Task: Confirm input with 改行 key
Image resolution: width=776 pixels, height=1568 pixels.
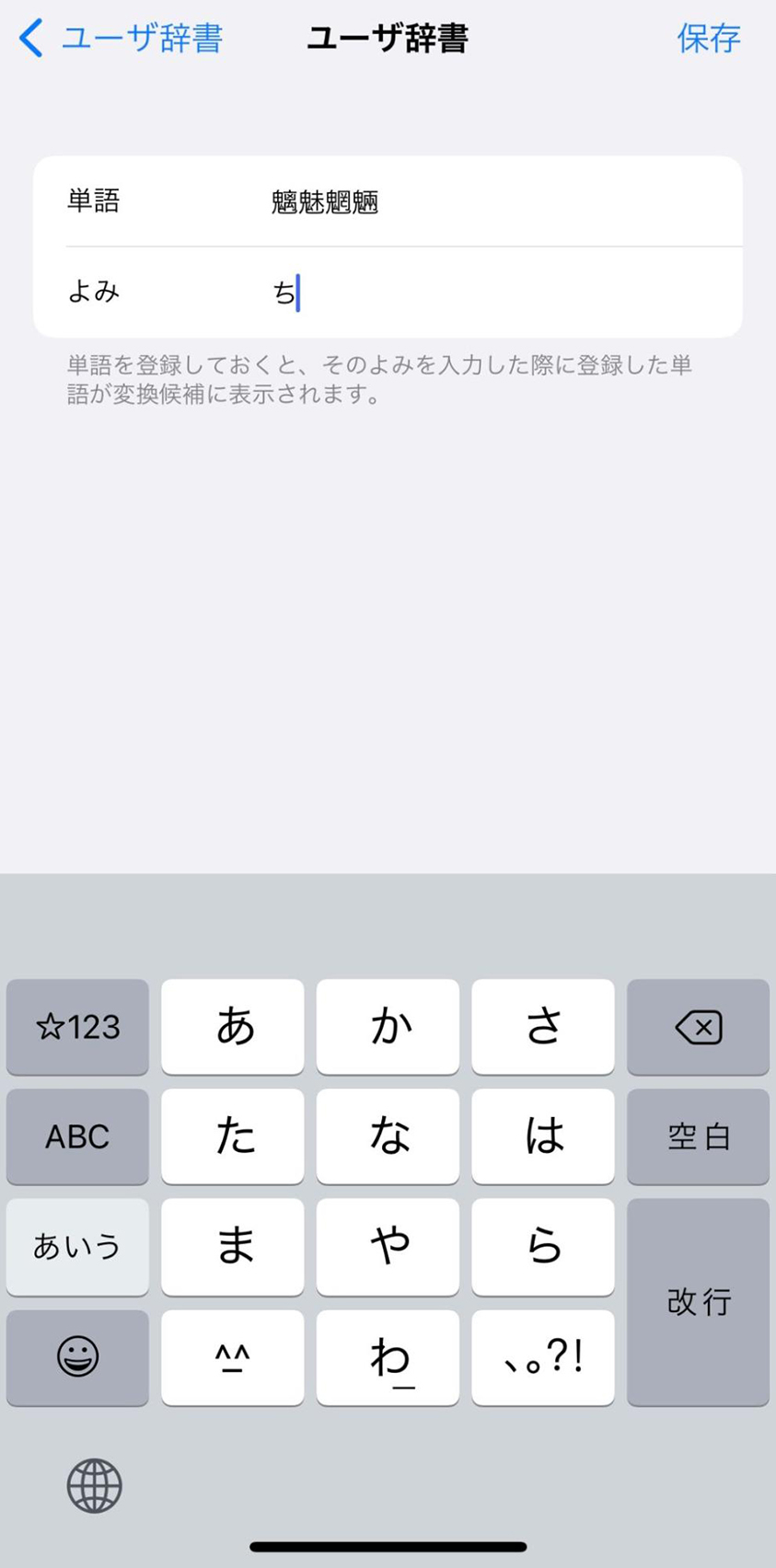Action: [x=698, y=1301]
